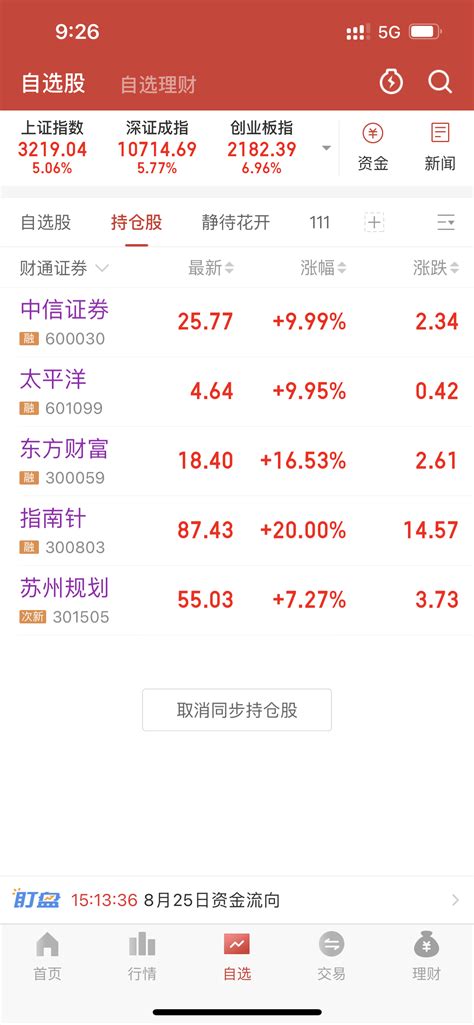Expand 财通证券 account dropdown

[64, 268]
